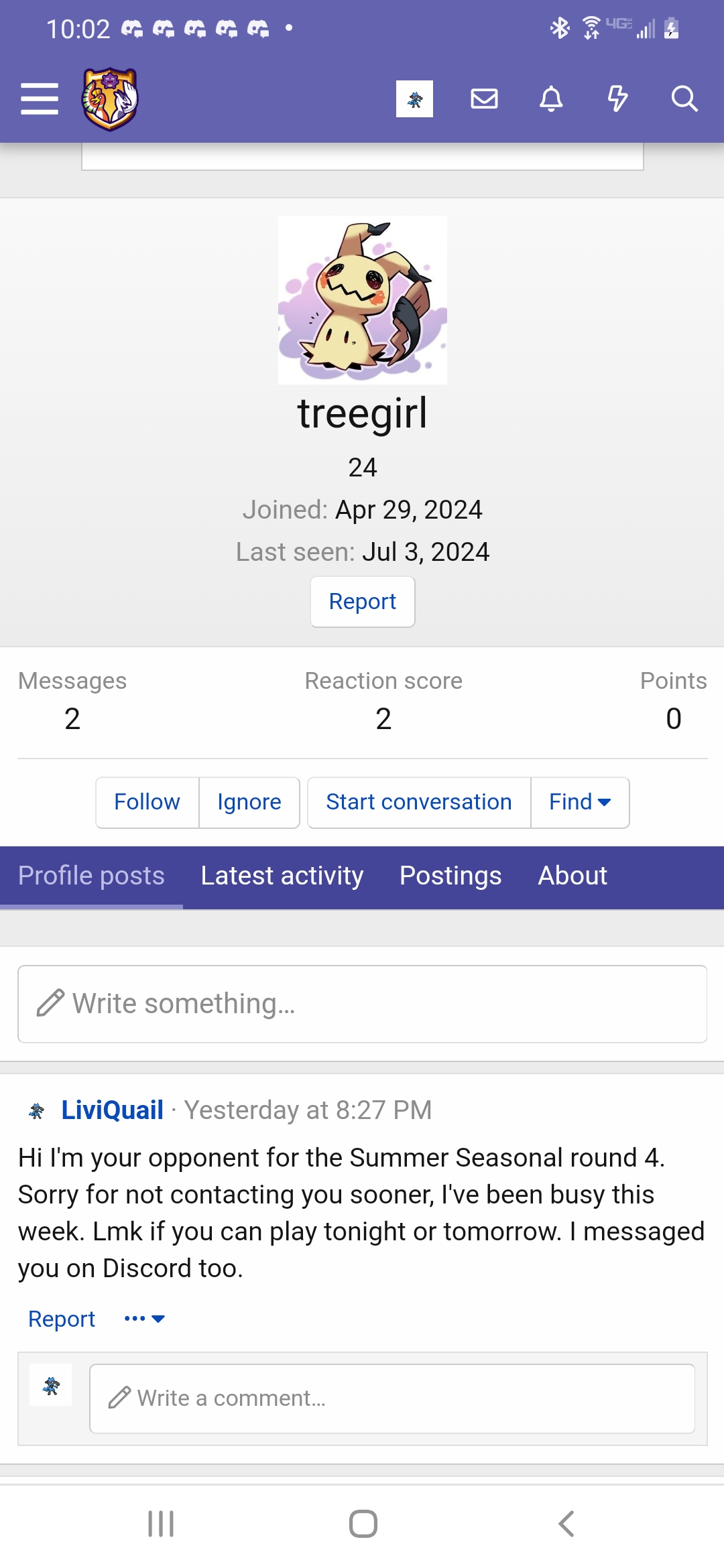Viewport: 724px width, 1568px height.
Task: Open the What's new lightning icon
Action: click(617, 99)
